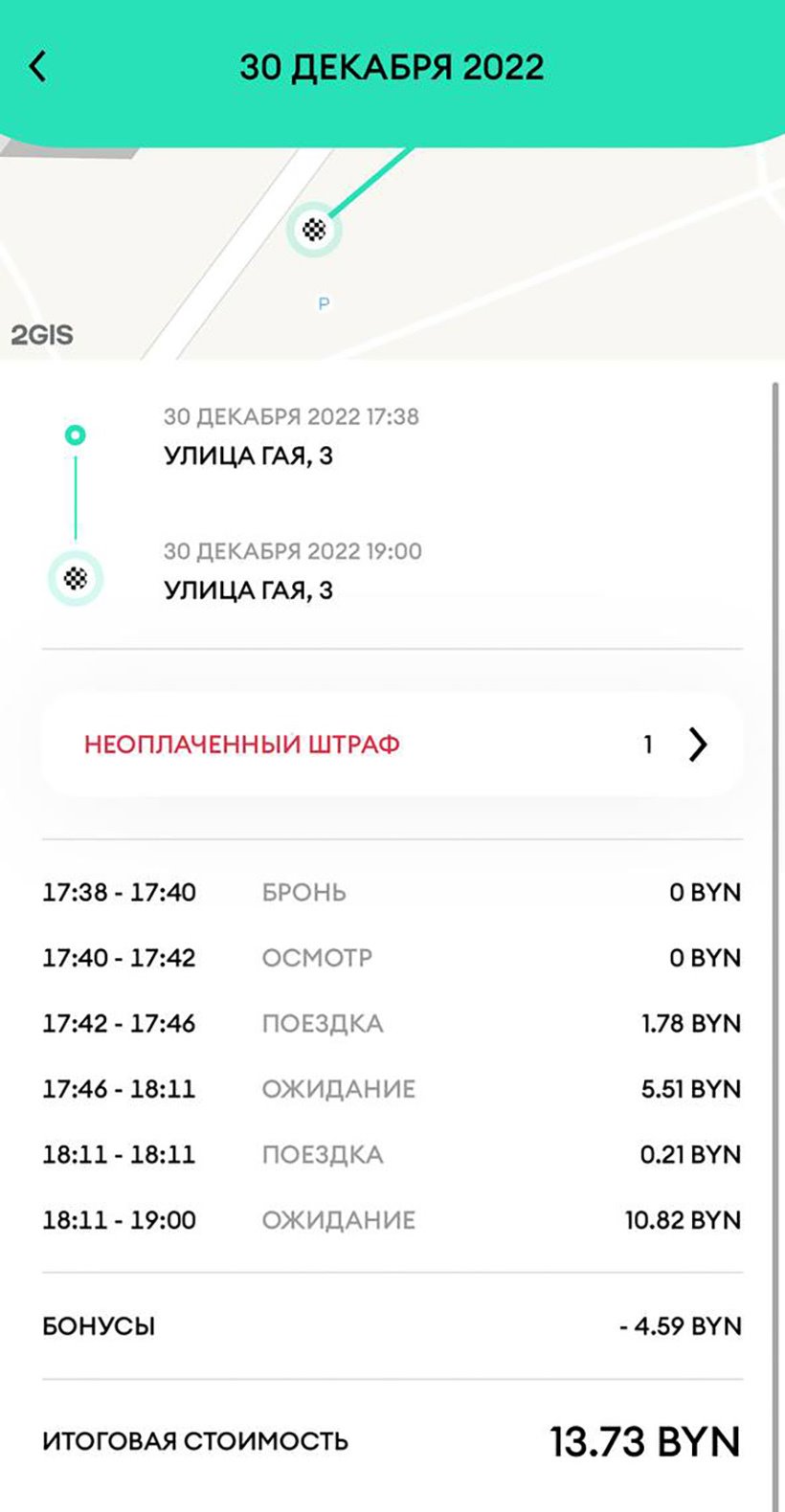
Task: Tap the fine counter showing 1
Action: pos(648,745)
